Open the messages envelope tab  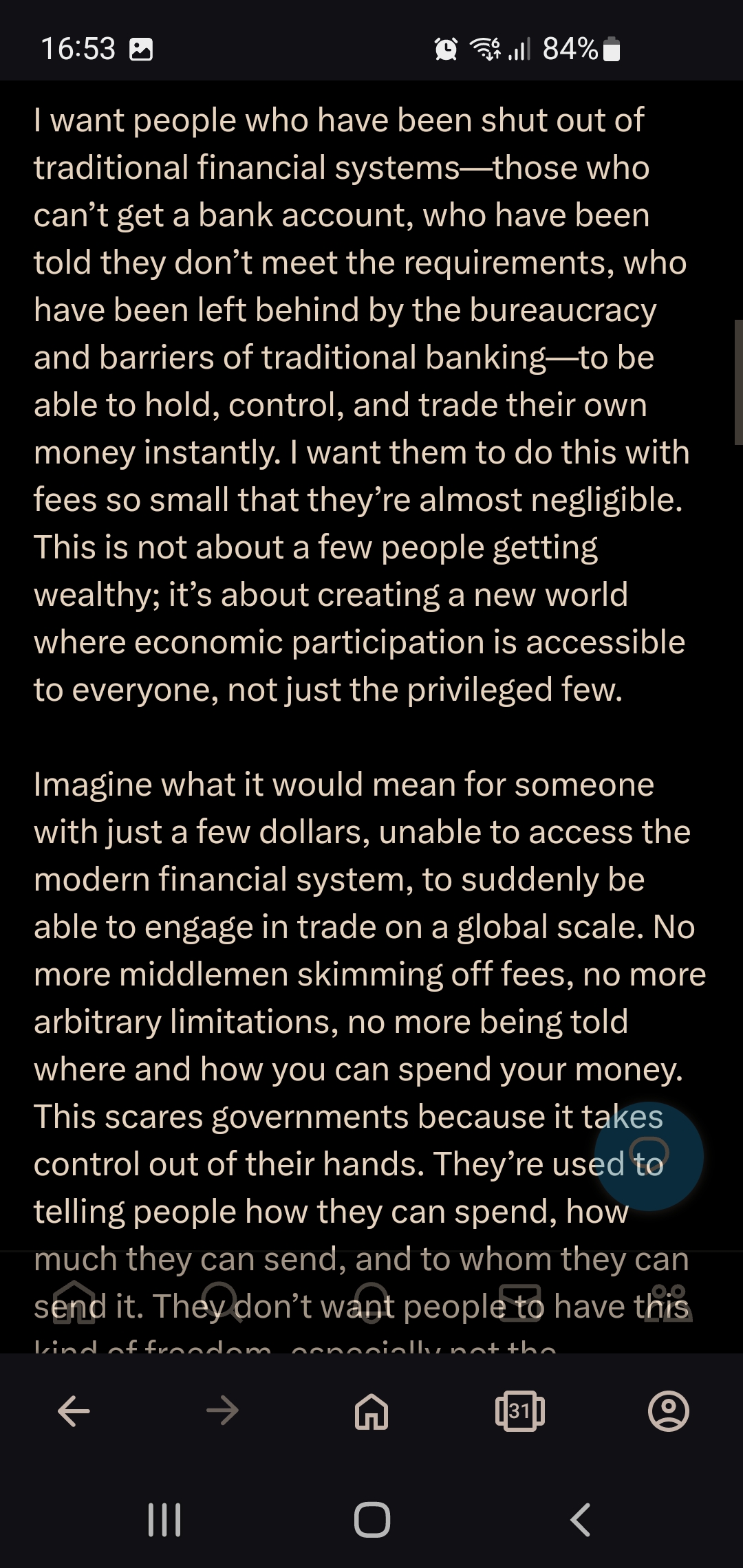[x=520, y=1302]
